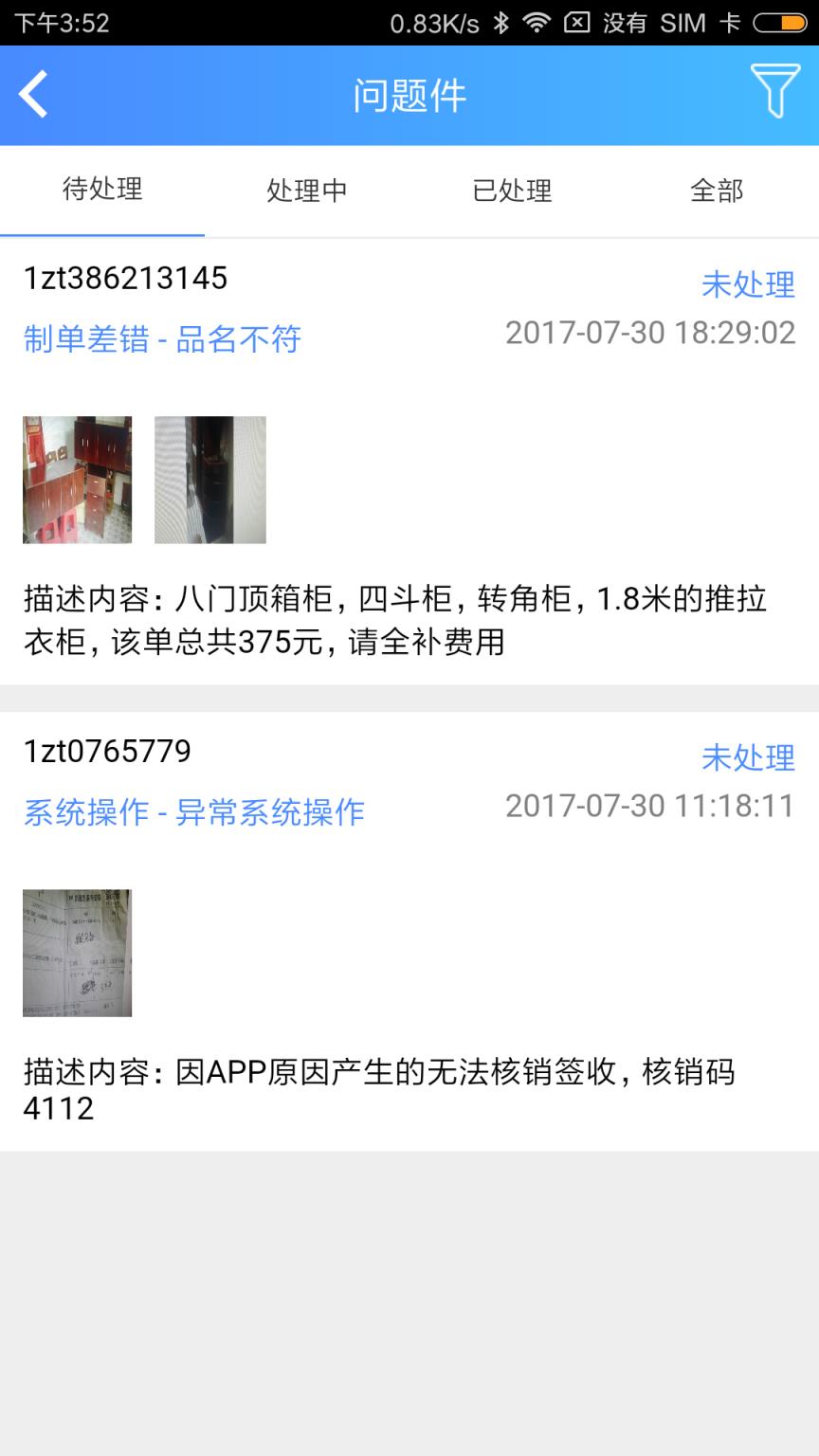Viewport: 819px width, 1456px height.
Task: Open the 已处理 tab
Action: (512, 191)
